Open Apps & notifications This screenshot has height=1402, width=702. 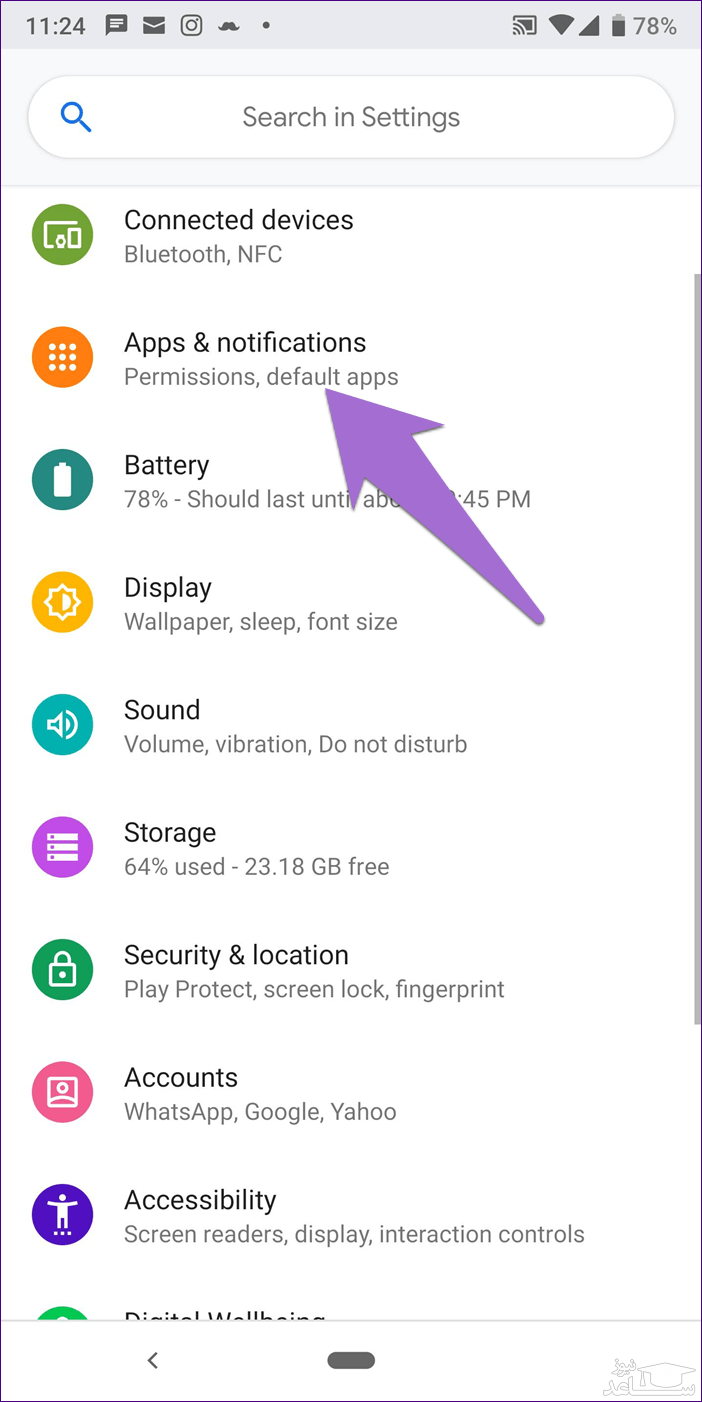click(x=245, y=358)
